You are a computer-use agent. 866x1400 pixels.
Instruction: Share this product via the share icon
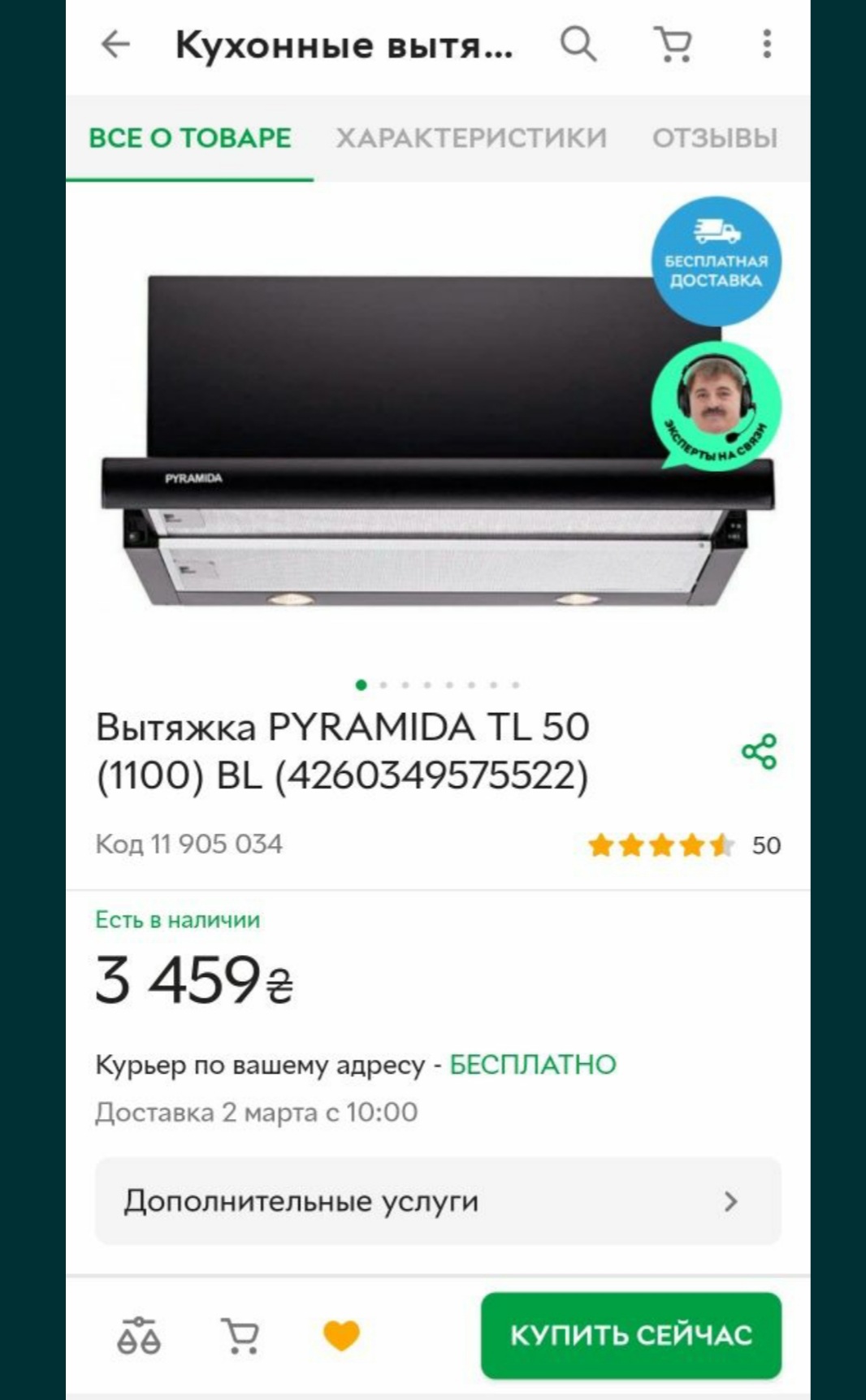pyautogui.click(x=760, y=751)
